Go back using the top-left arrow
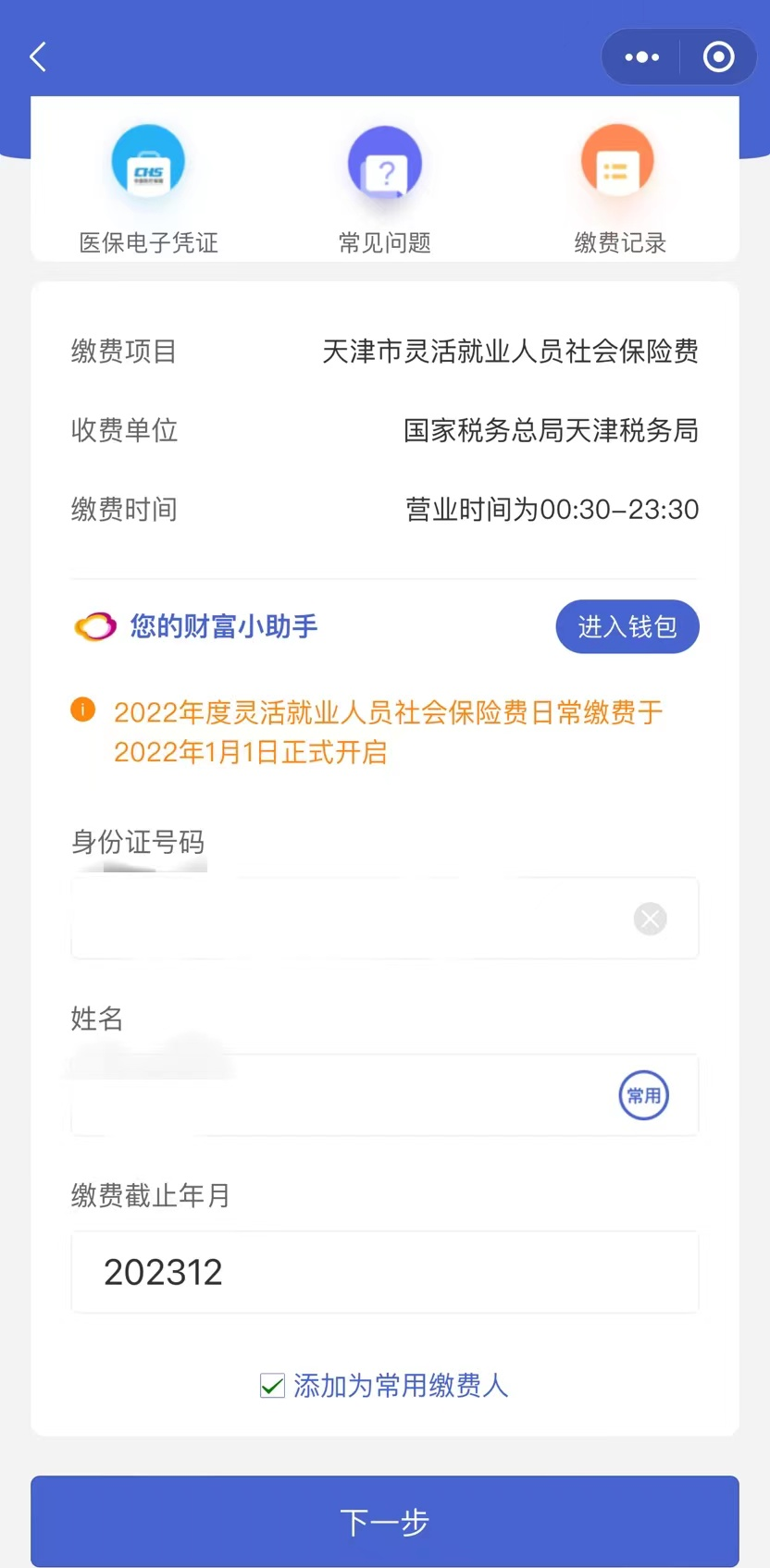Image resolution: width=770 pixels, height=1568 pixels. tap(38, 57)
